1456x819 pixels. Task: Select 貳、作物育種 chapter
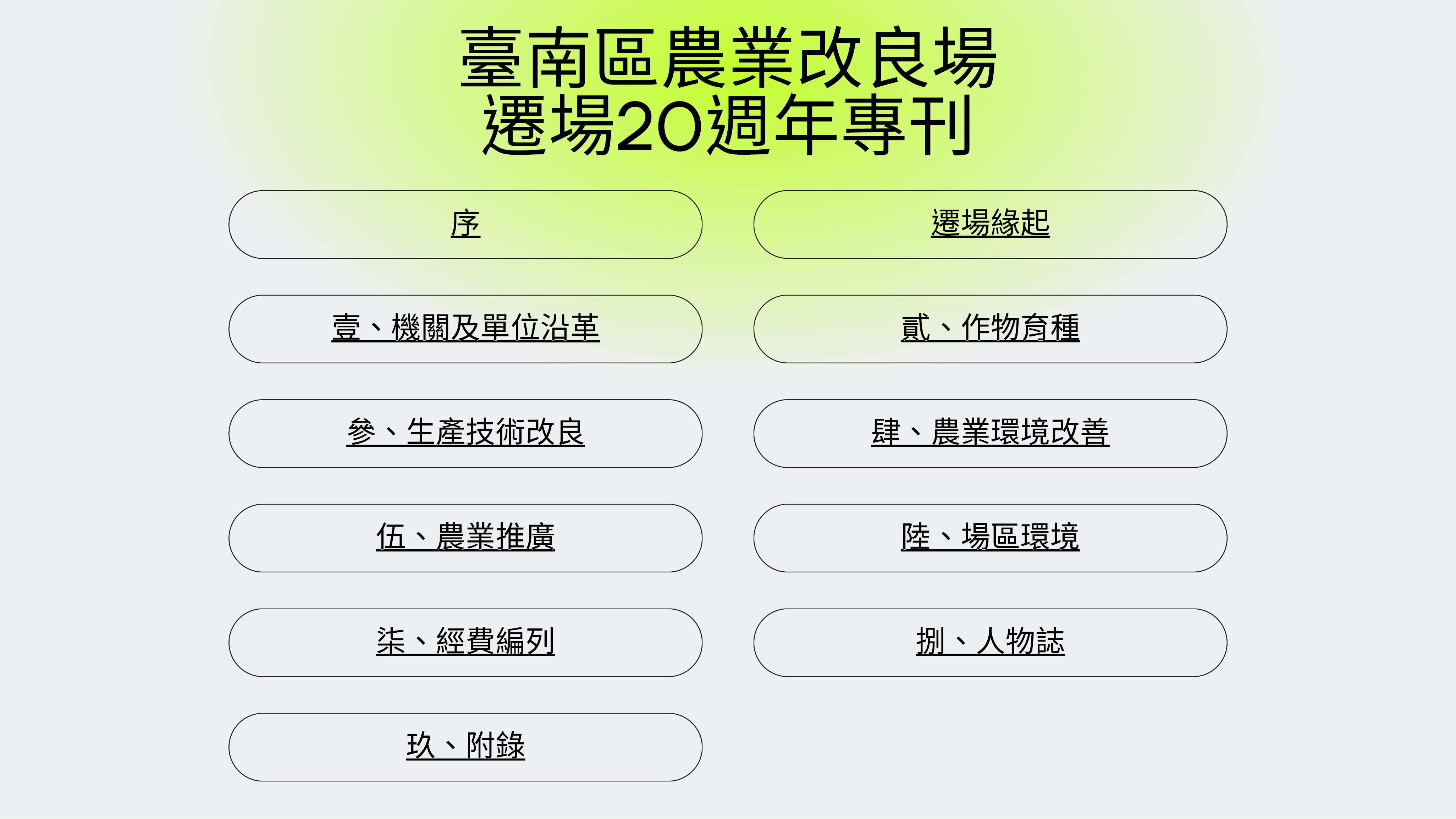[x=990, y=328]
